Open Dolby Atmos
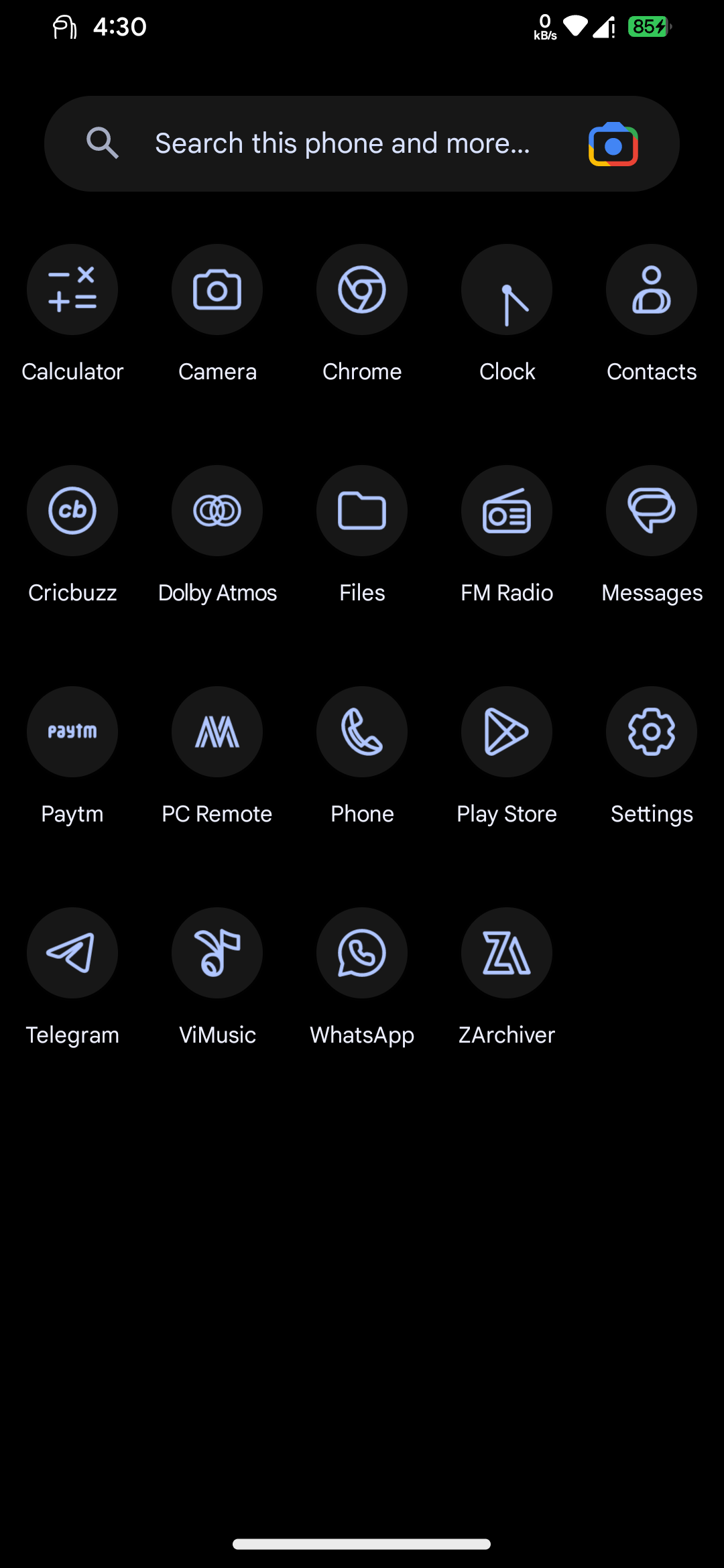Image resolution: width=724 pixels, height=1568 pixels. coord(217,511)
